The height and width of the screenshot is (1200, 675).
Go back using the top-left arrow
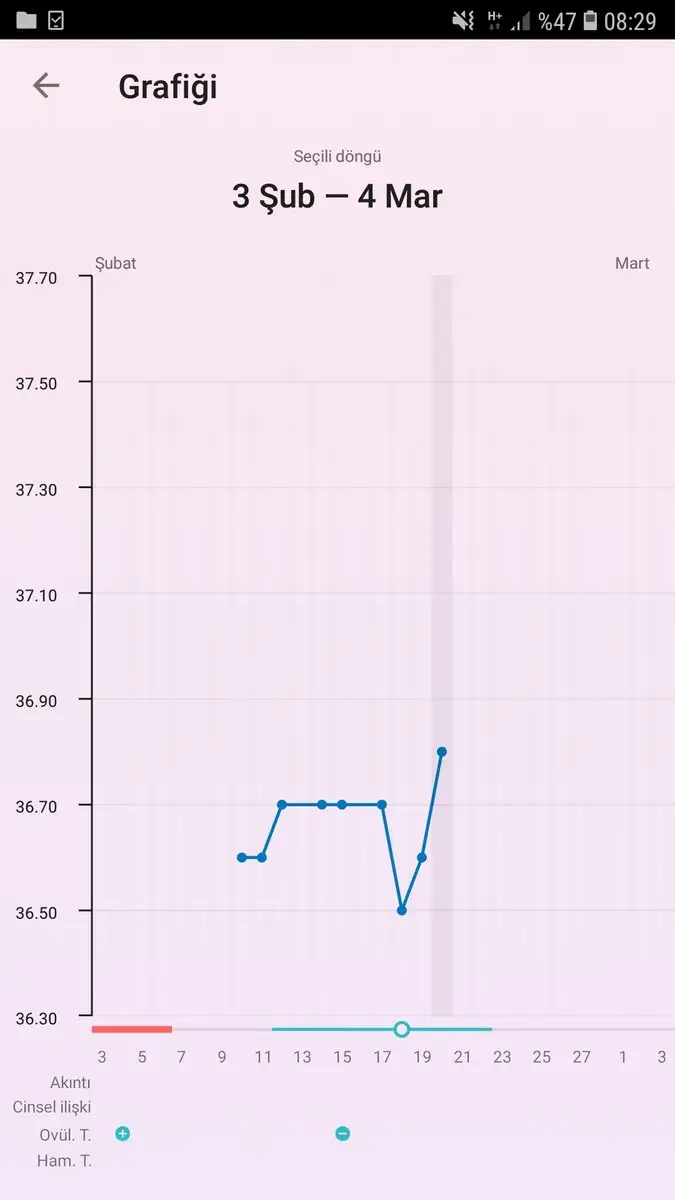46,86
